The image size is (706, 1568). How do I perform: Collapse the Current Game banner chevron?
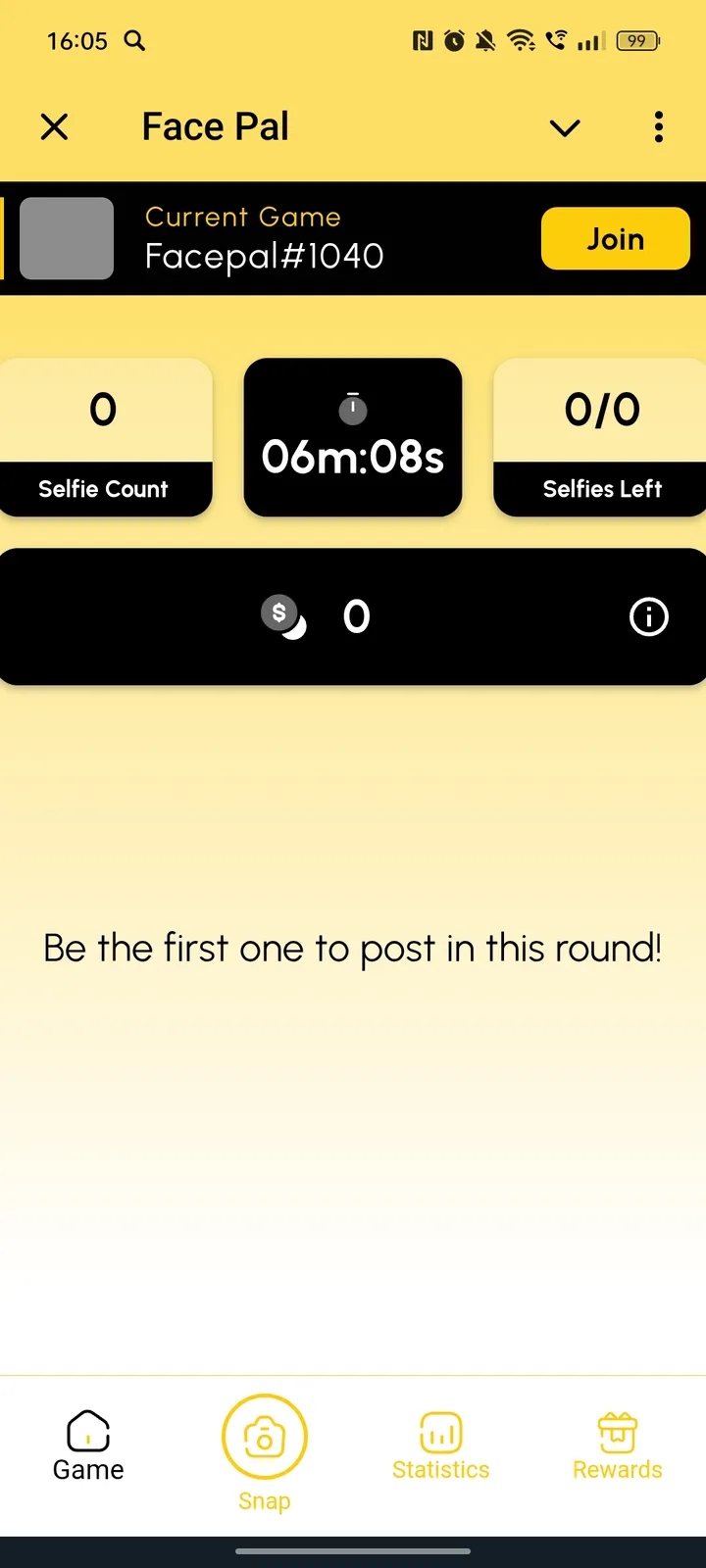click(565, 127)
